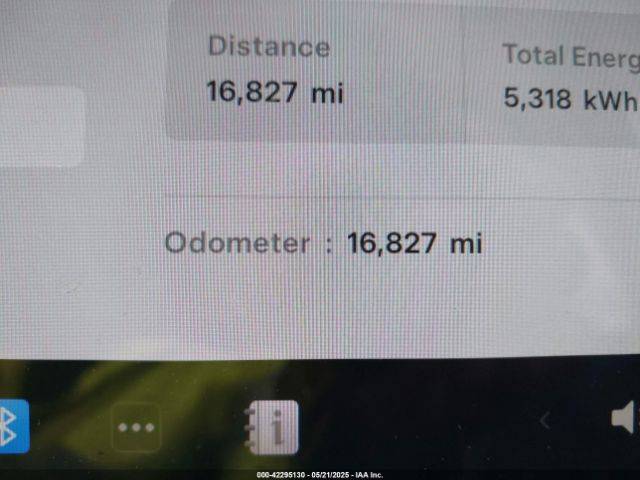Tap the volume speaker icon

coord(624,418)
